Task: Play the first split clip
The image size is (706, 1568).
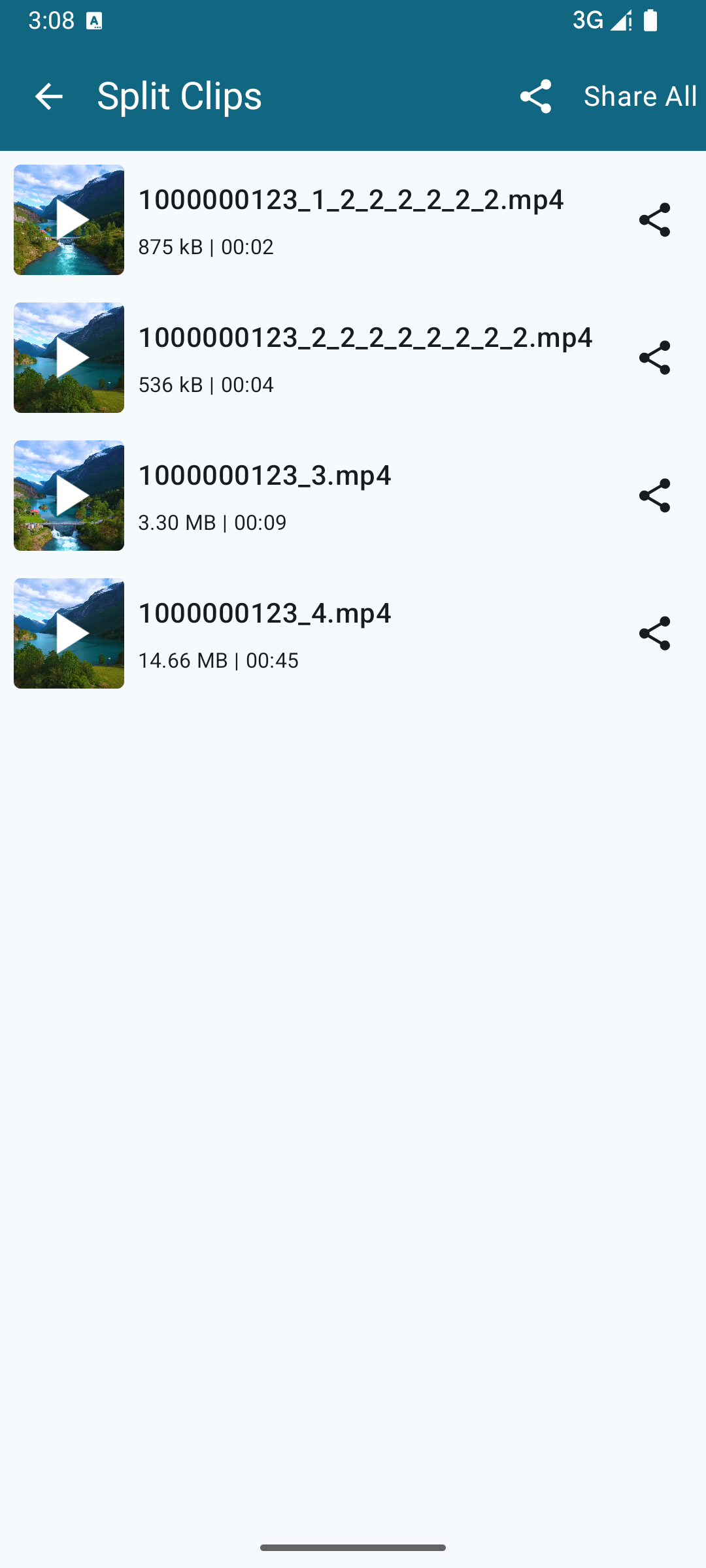Action: point(68,220)
